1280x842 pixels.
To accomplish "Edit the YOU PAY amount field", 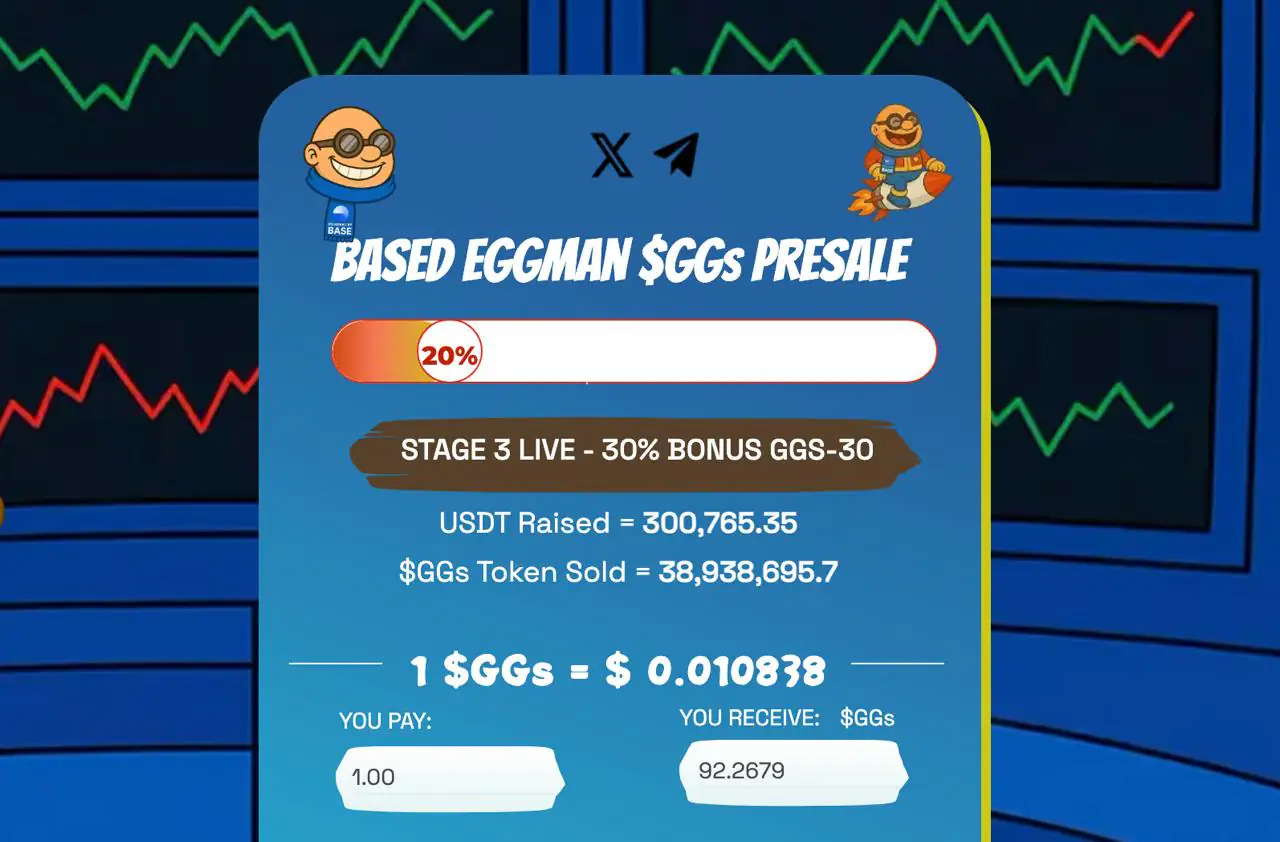I will (x=450, y=777).
